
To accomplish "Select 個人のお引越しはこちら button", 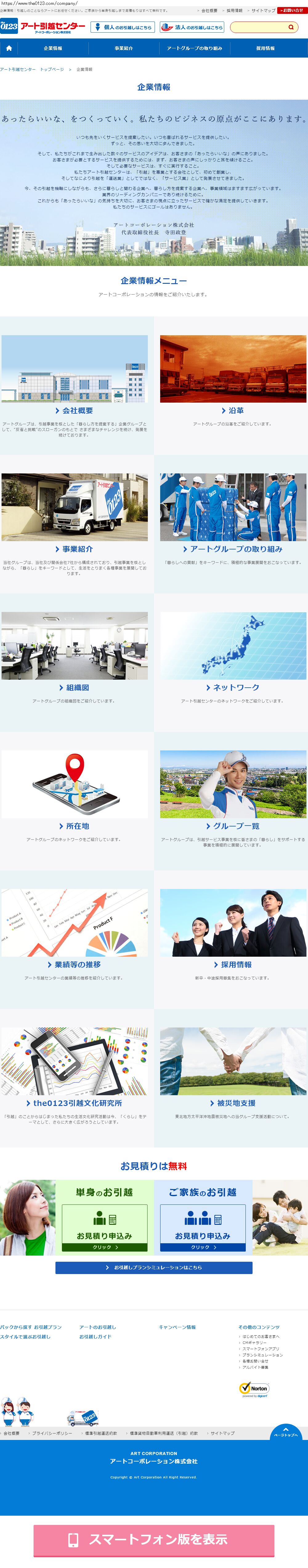I will 122,27.
